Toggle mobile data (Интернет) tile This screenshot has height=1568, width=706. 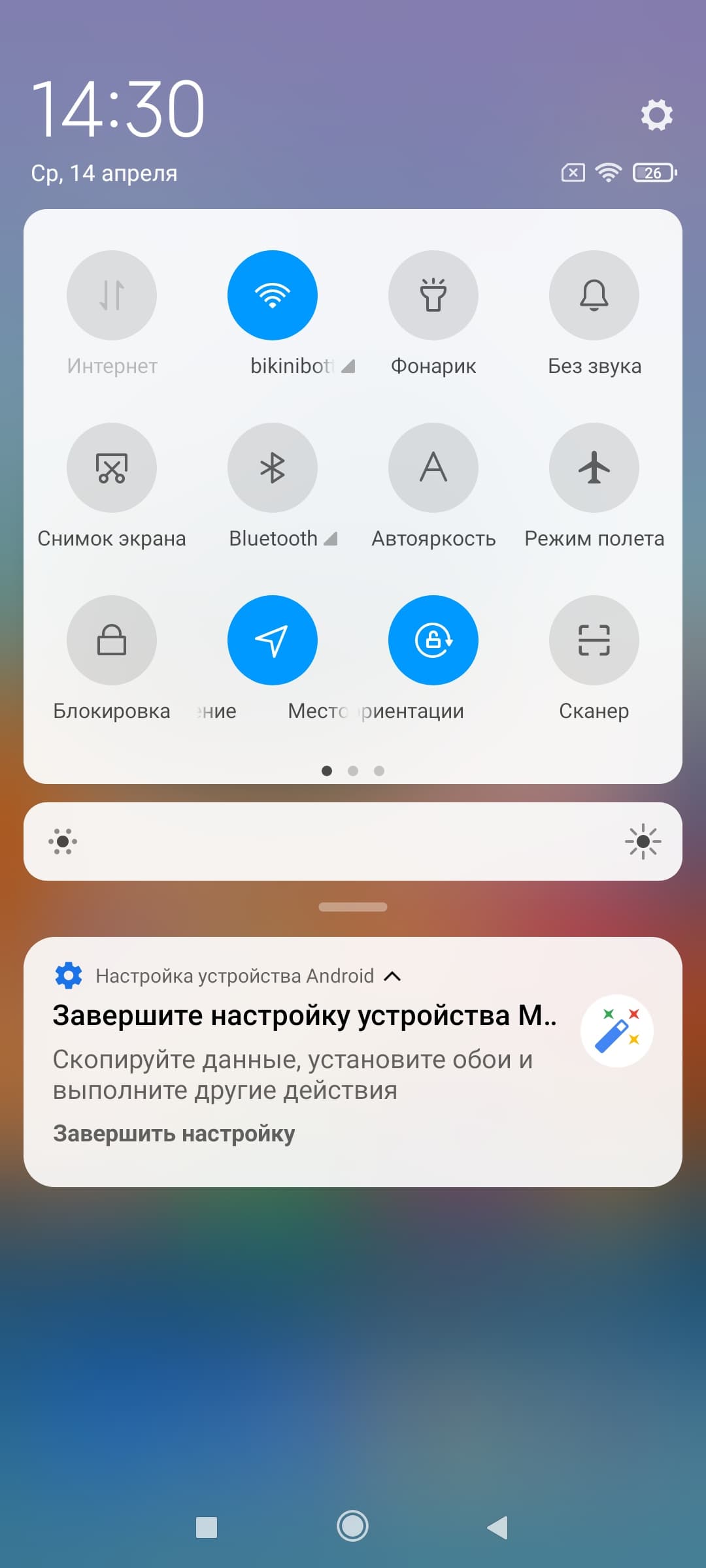112,295
